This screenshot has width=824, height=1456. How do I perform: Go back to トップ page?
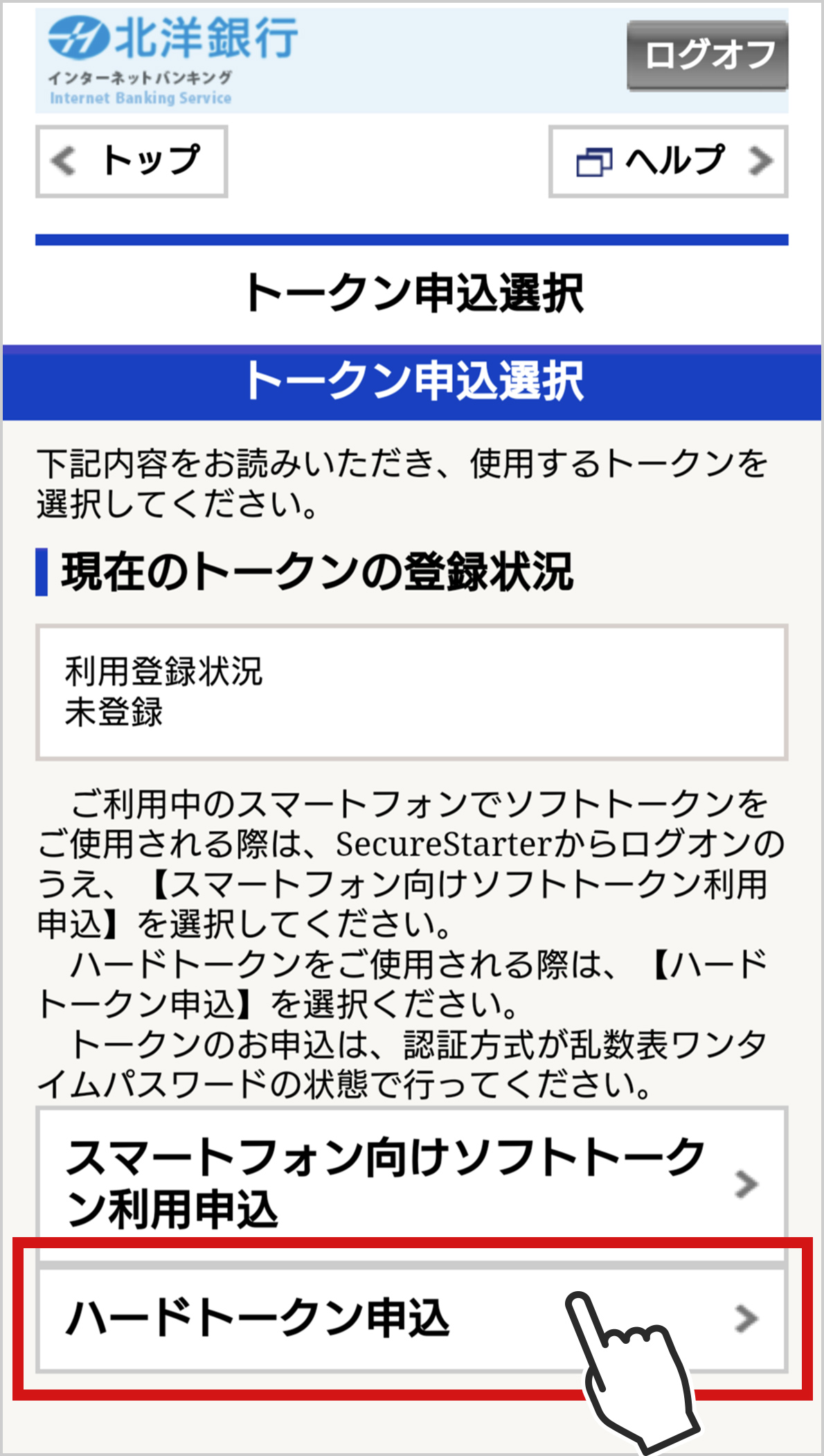click(132, 161)
